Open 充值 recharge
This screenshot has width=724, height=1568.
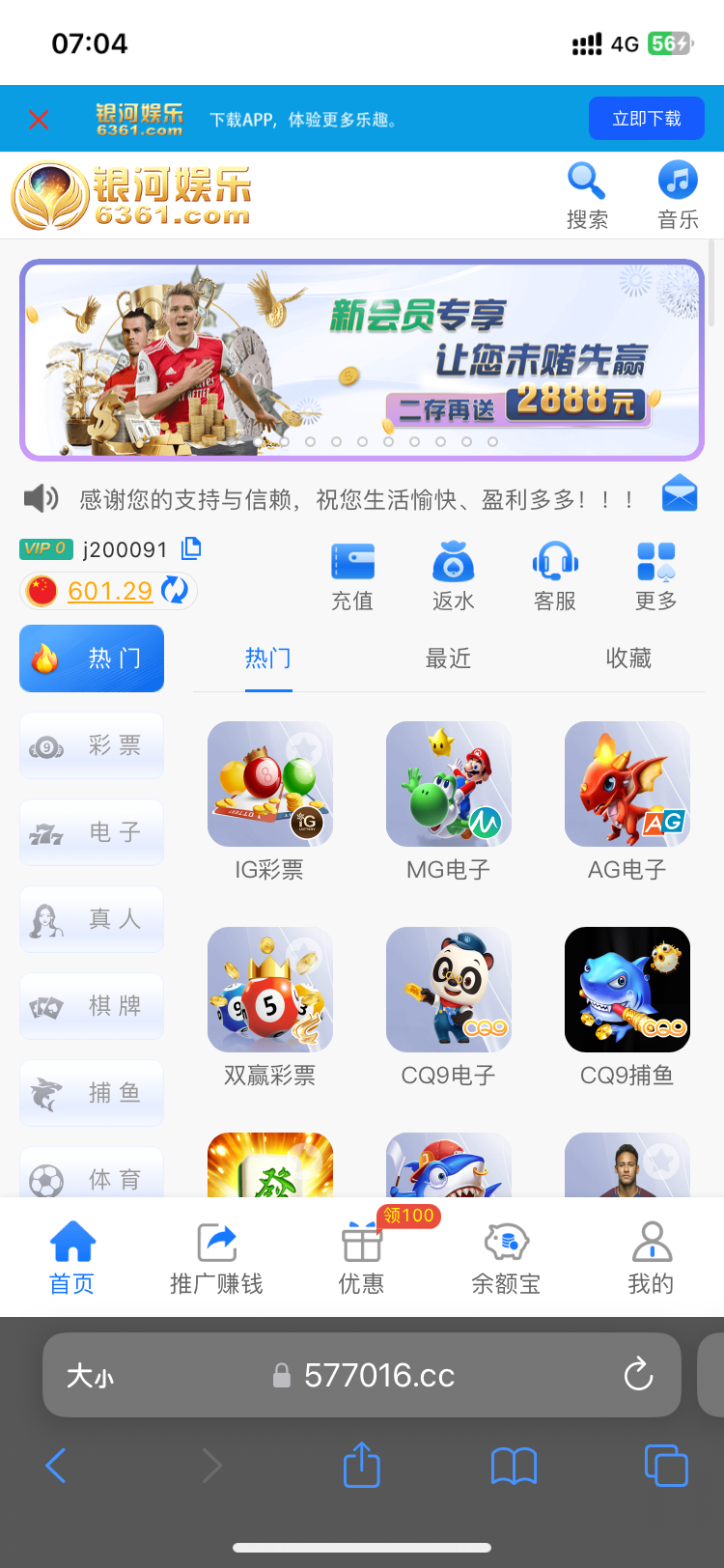click(352, 576)
